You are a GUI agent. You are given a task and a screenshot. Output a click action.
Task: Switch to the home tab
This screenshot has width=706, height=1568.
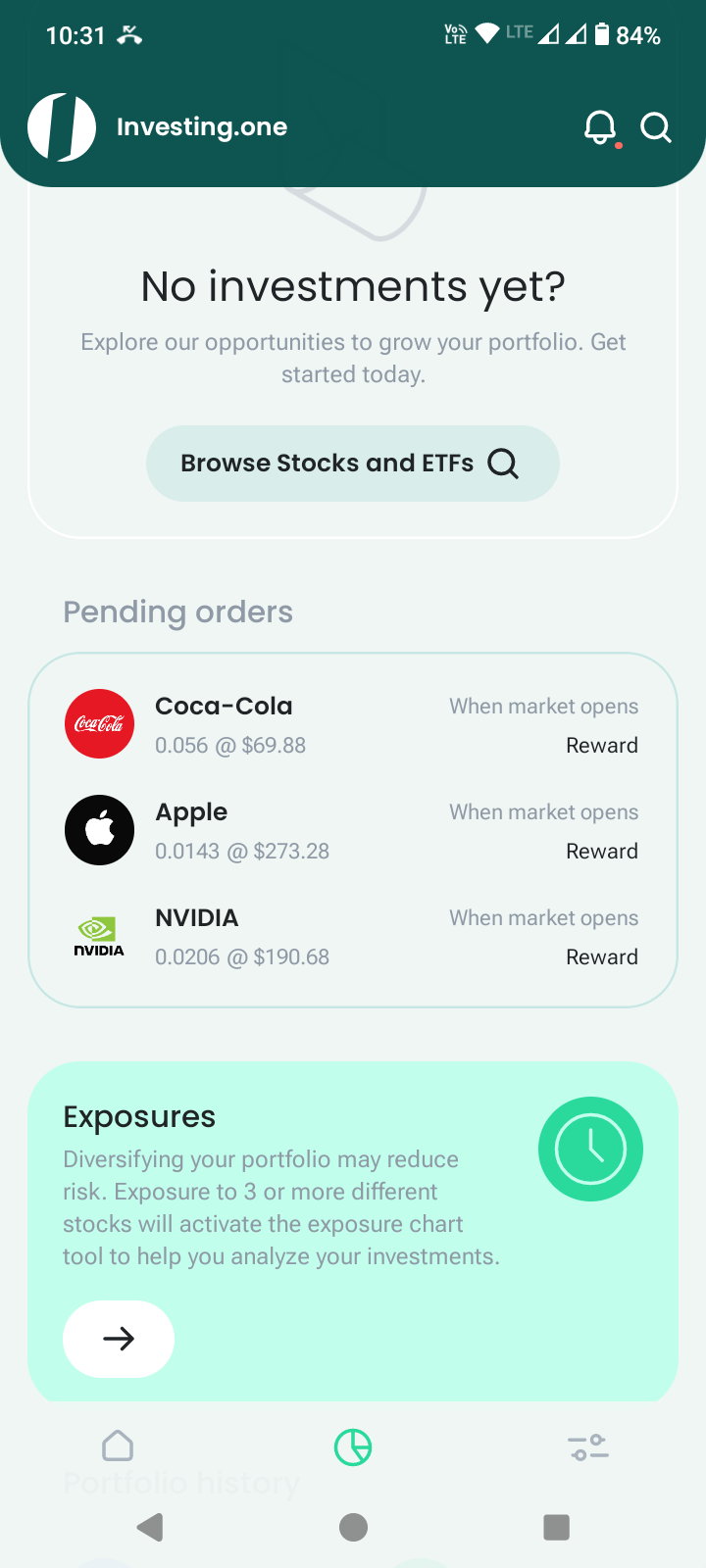118,1446
